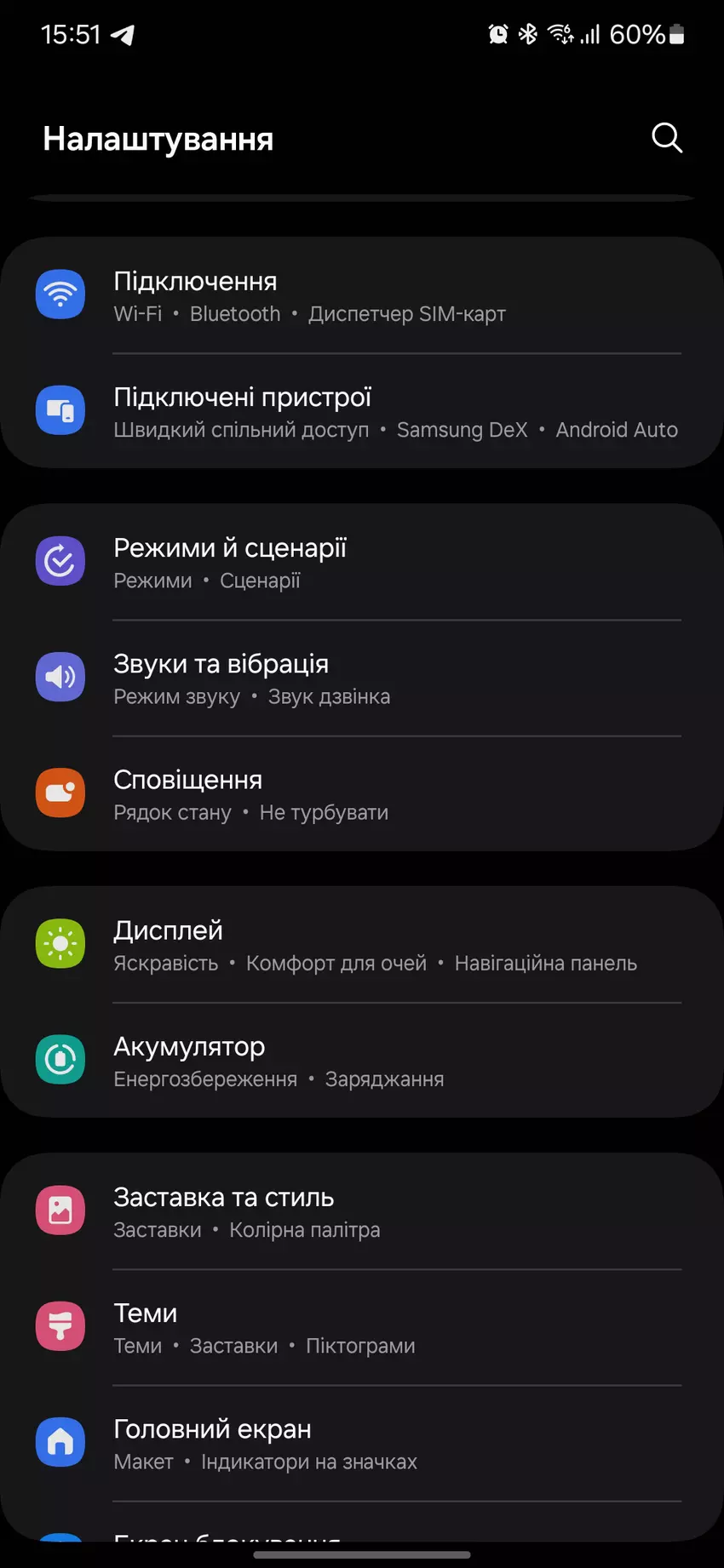Open the Яскравість shortcut under Дисплей
This screenshot has height=1568, width=724.
[x=165, y=963]
